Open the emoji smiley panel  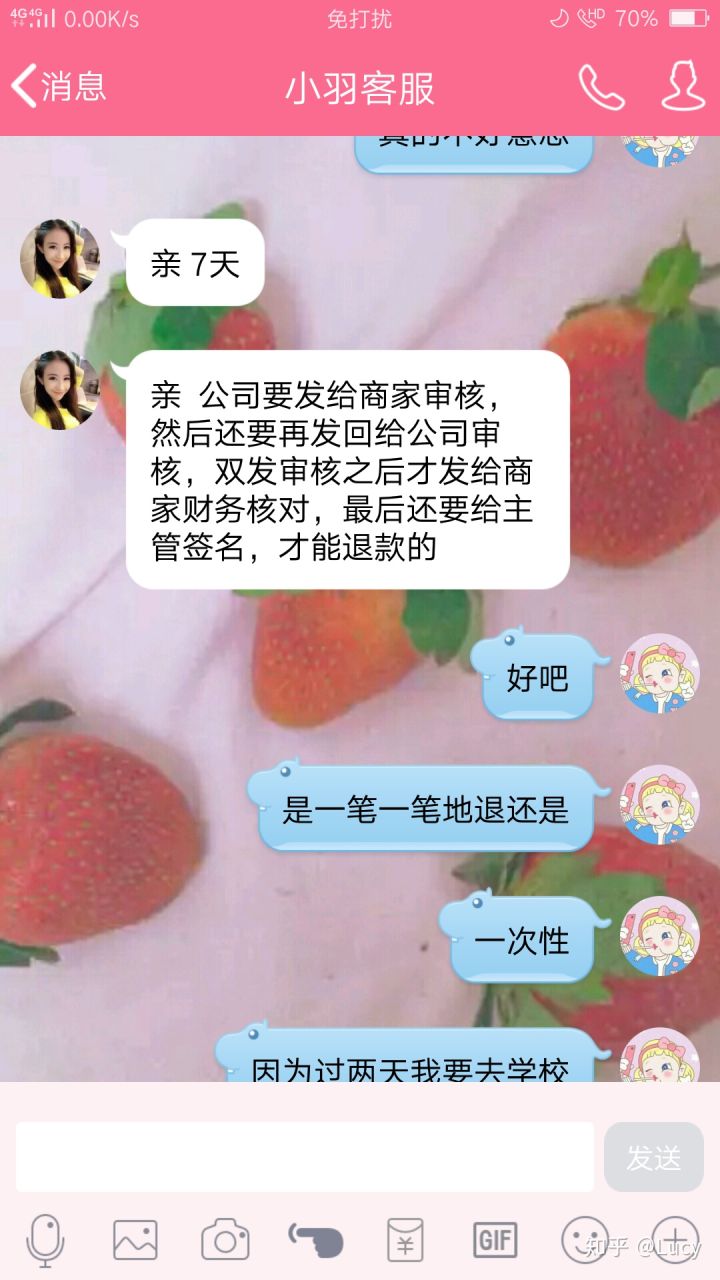pyautogui.click(x=585, y=1240)
